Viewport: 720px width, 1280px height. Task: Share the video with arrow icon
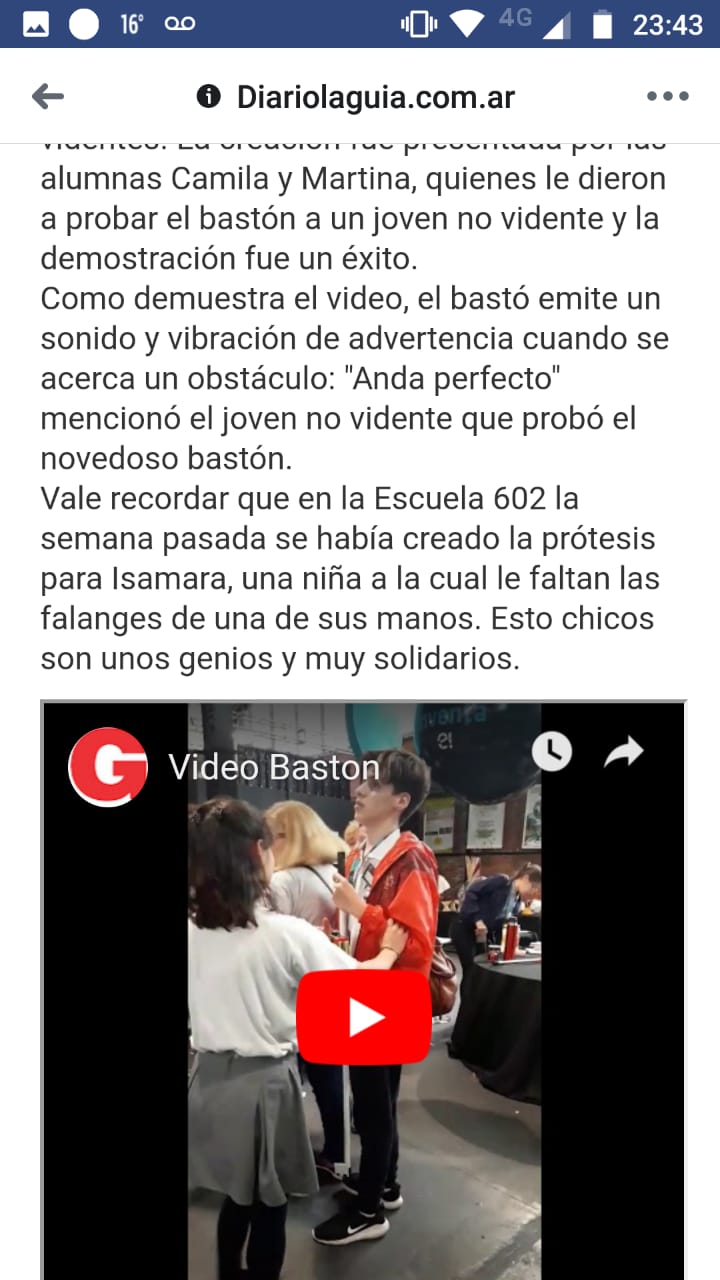click(624, 752)
